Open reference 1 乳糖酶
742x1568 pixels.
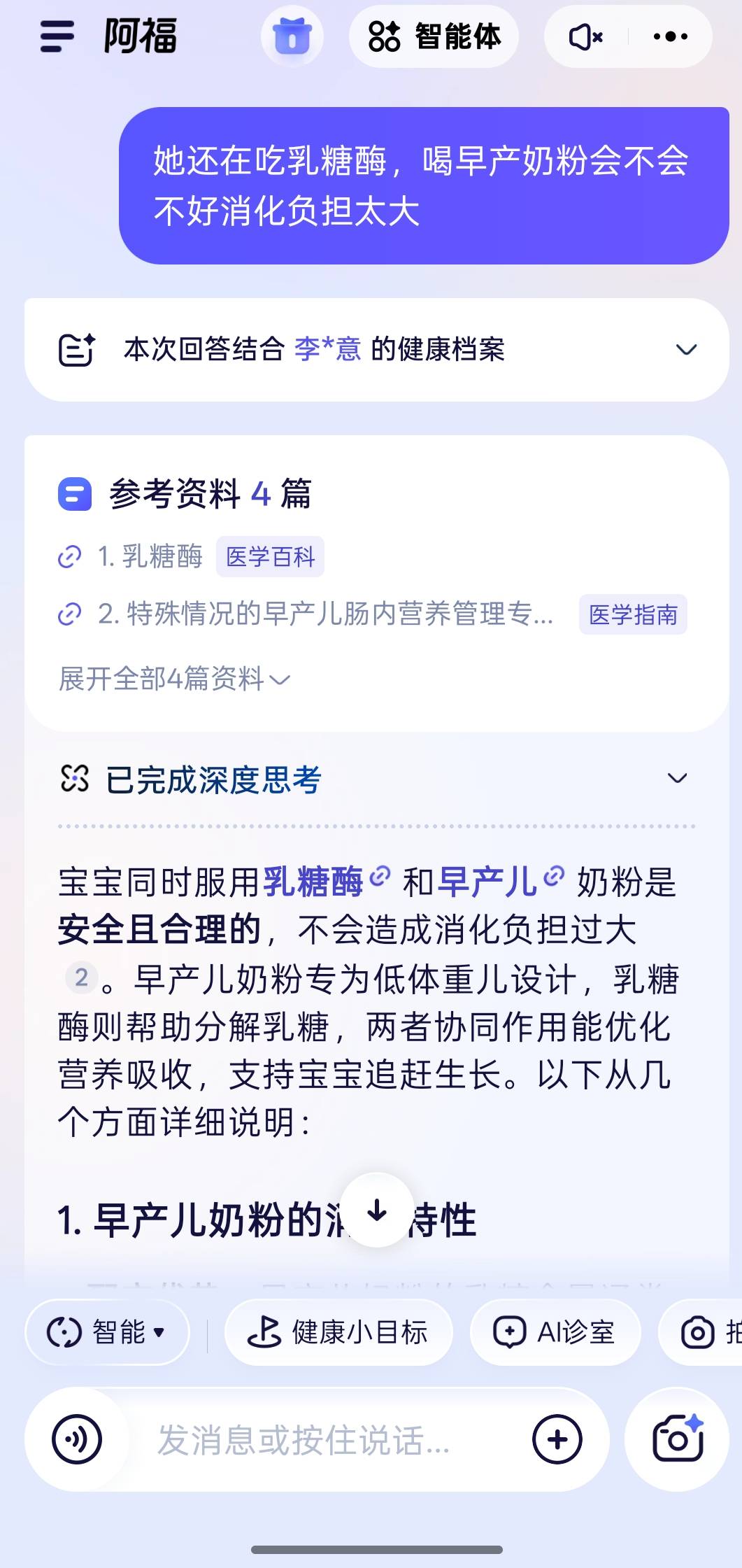(150, 557)
